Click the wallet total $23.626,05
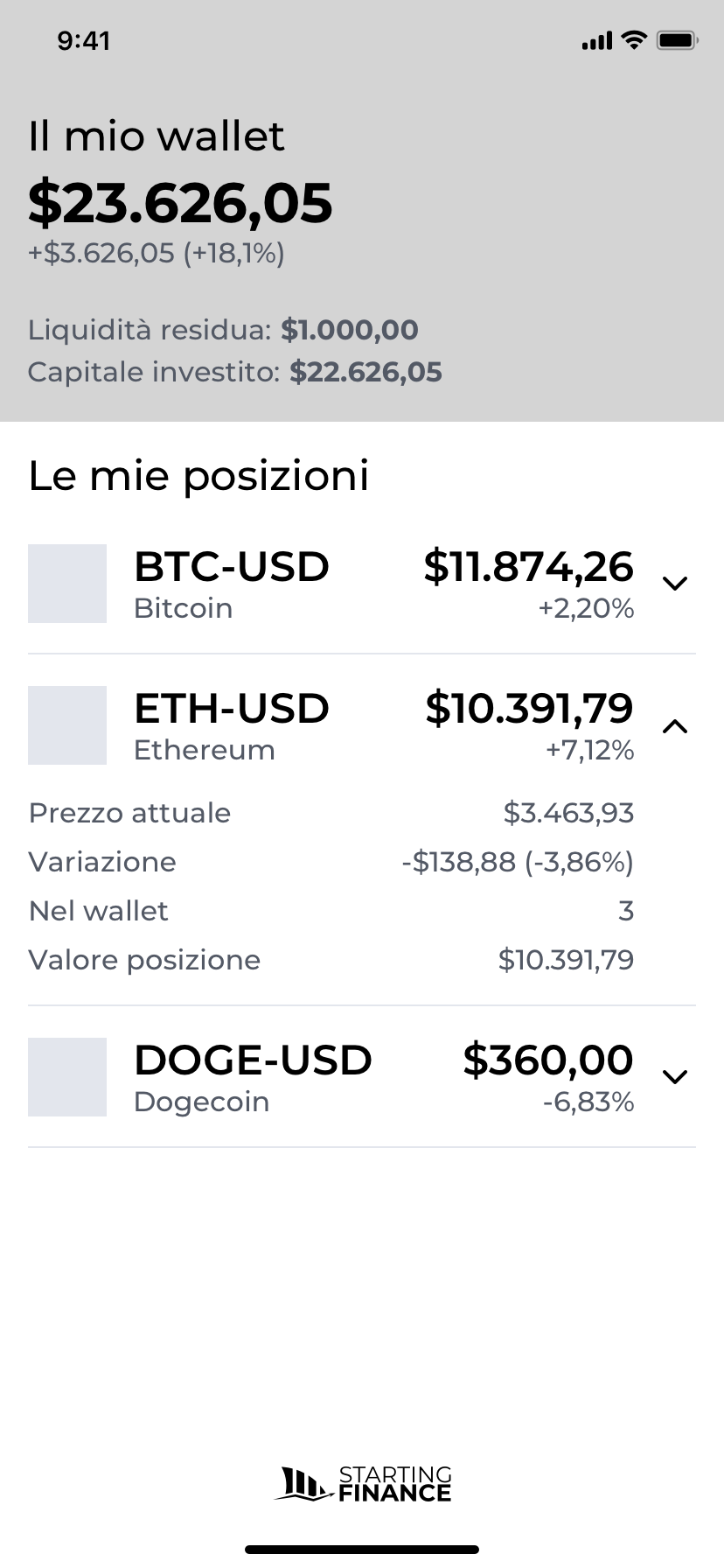 coord(180,202)
